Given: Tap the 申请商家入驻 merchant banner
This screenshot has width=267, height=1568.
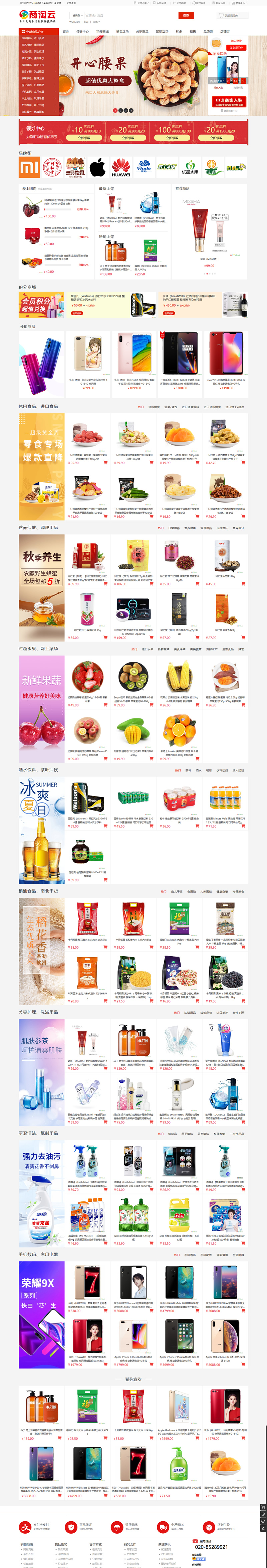Looking at the screenshot, I should tap(229, 101).
